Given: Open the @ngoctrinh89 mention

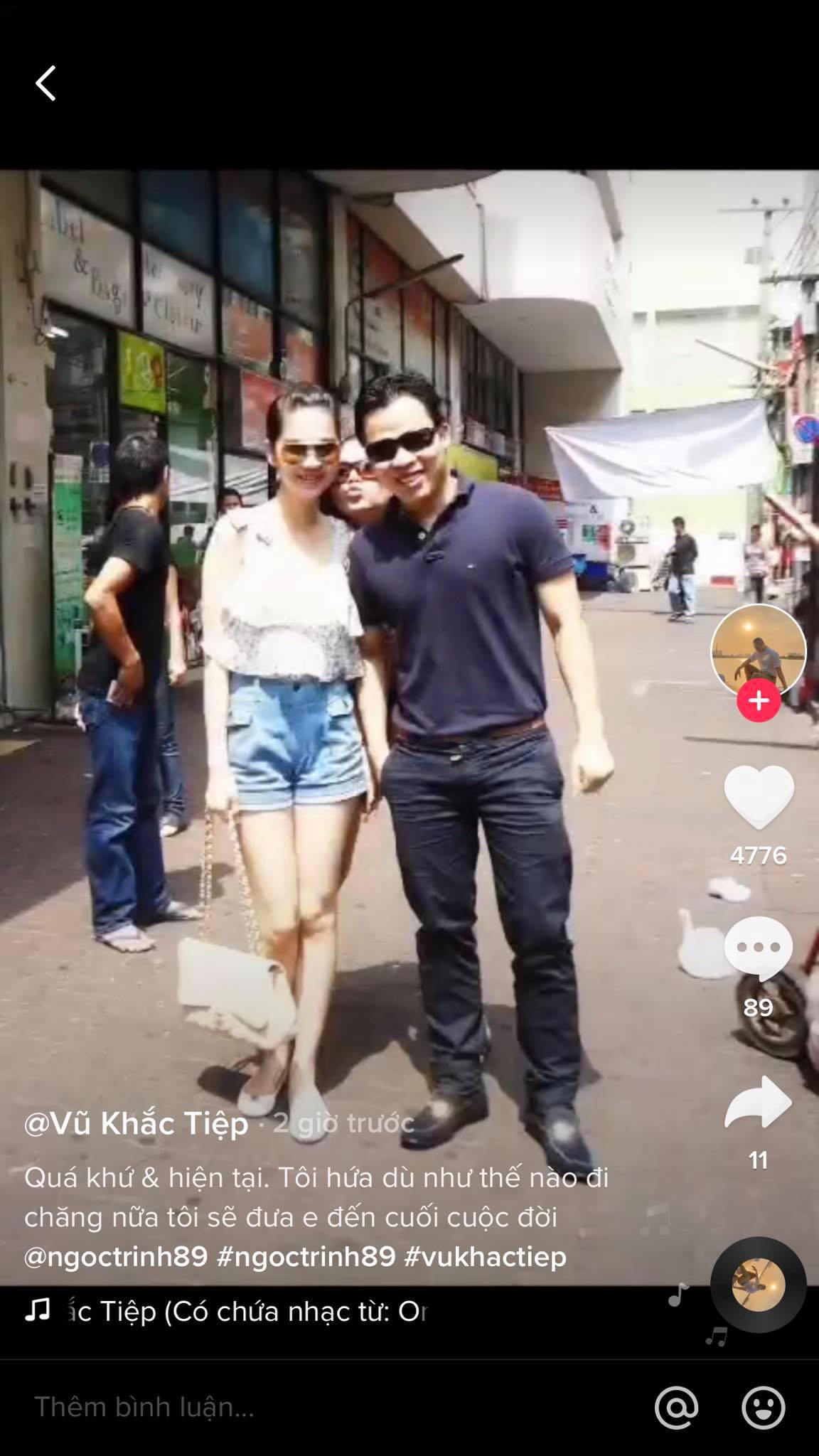Looking at the screenshot, I should (116, 1256).
